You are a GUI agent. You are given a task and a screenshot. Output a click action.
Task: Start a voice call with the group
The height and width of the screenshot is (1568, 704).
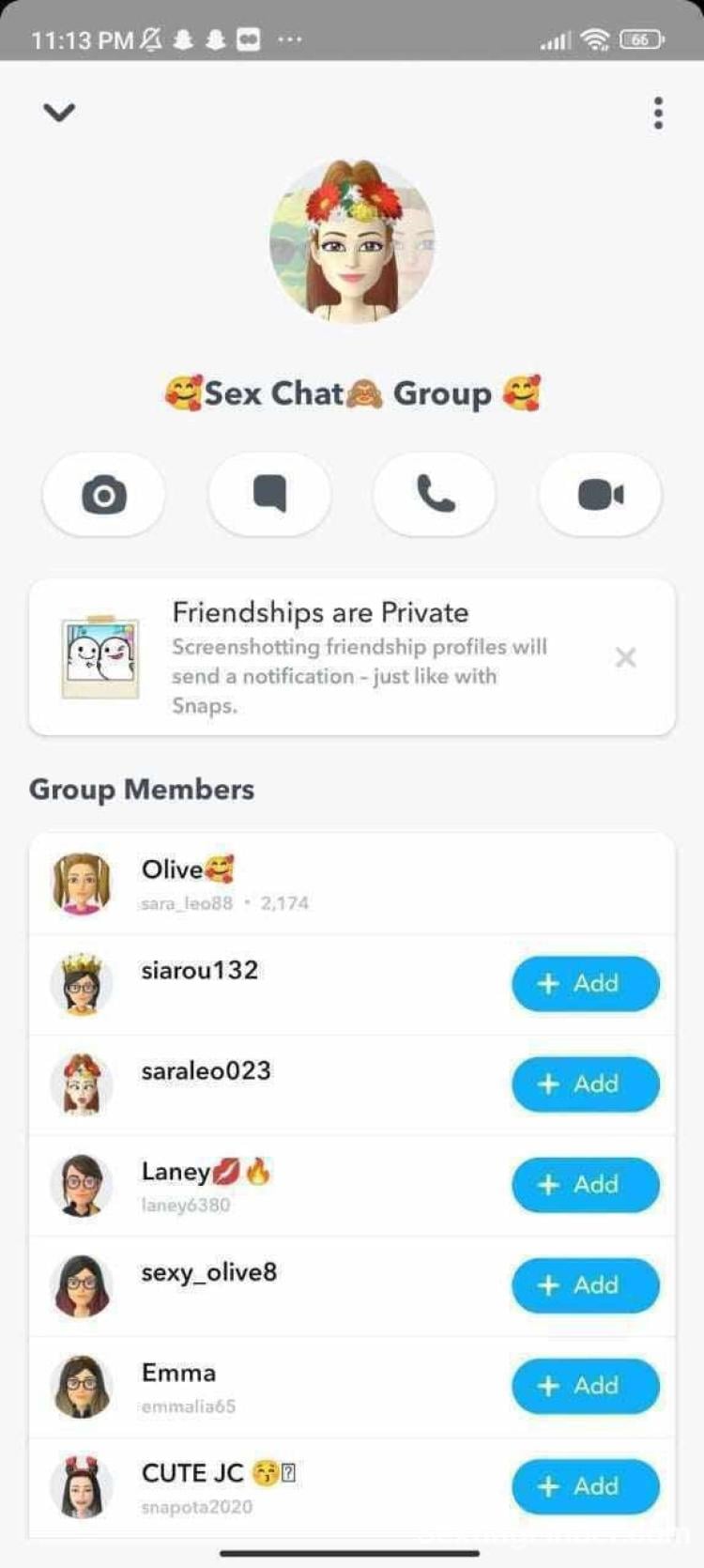click(435, 495)
